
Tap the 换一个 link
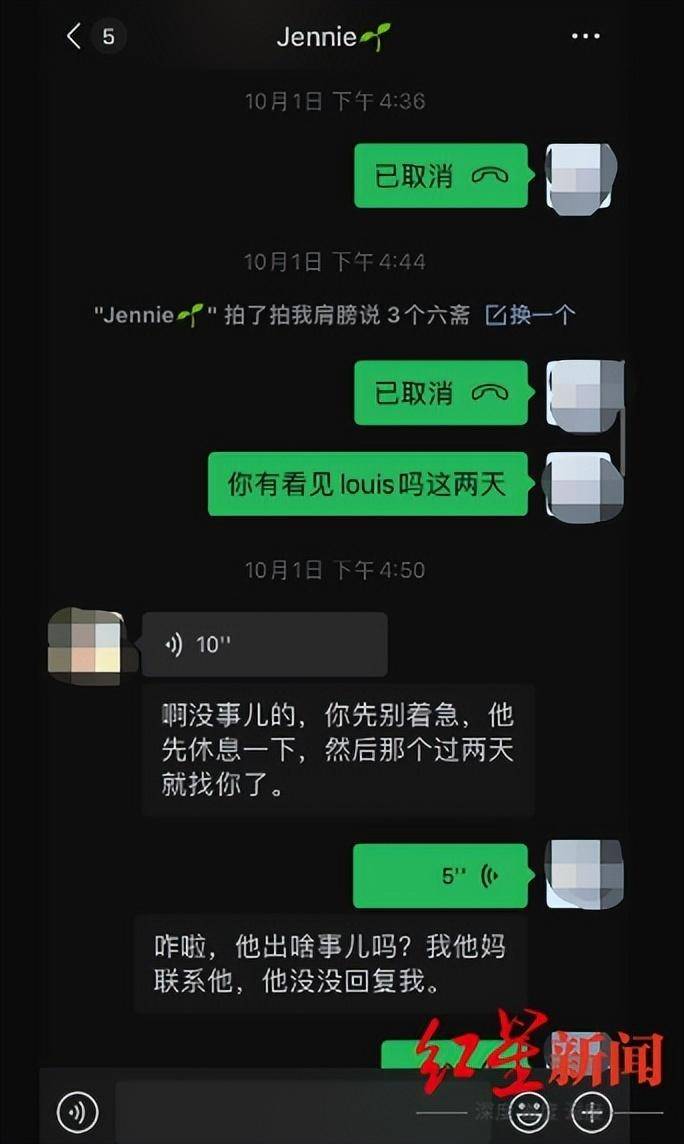click(x=531, y=315)
